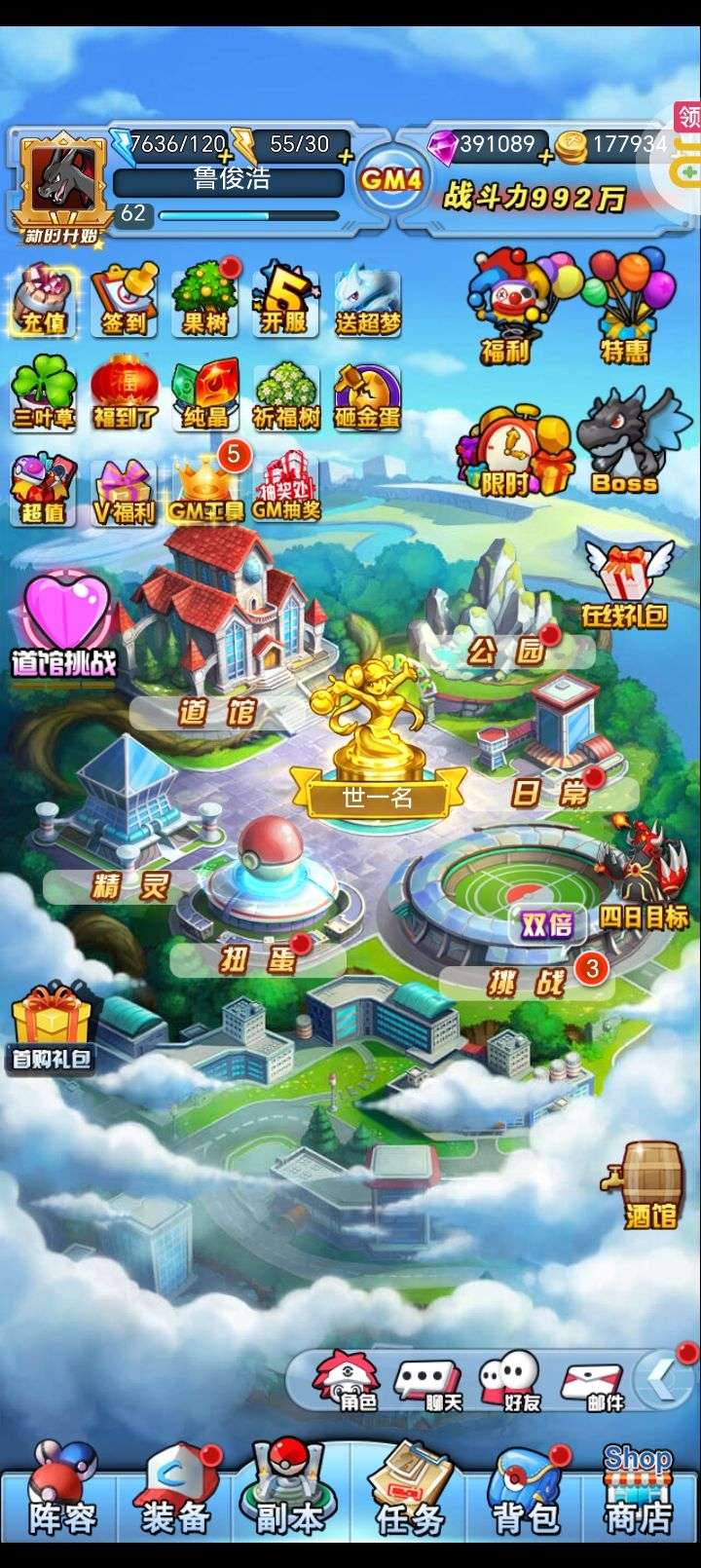The image size is (701, 1568).
Task: Open the 充值 recharge icon
Action: pyautogui.click(x=44, y=299)
